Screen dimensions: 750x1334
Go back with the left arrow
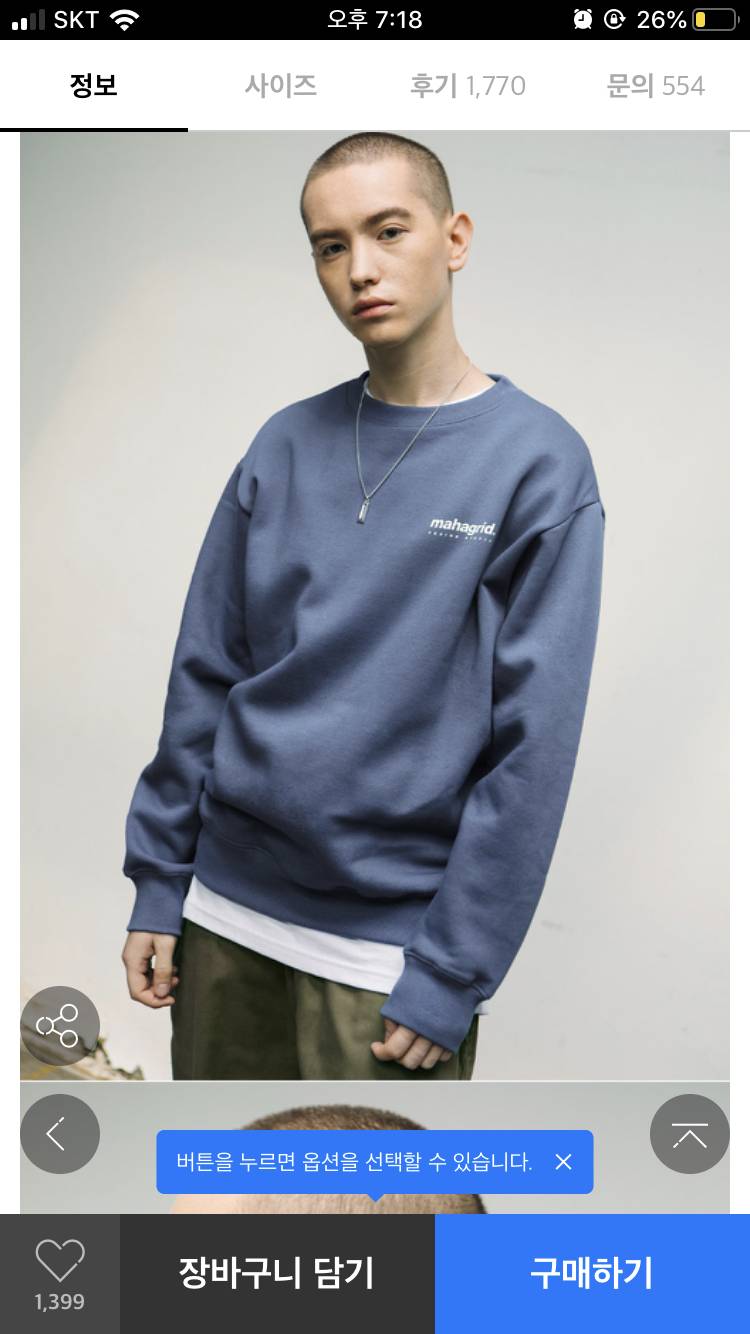pyautogui.click(x=59, y=1134)
